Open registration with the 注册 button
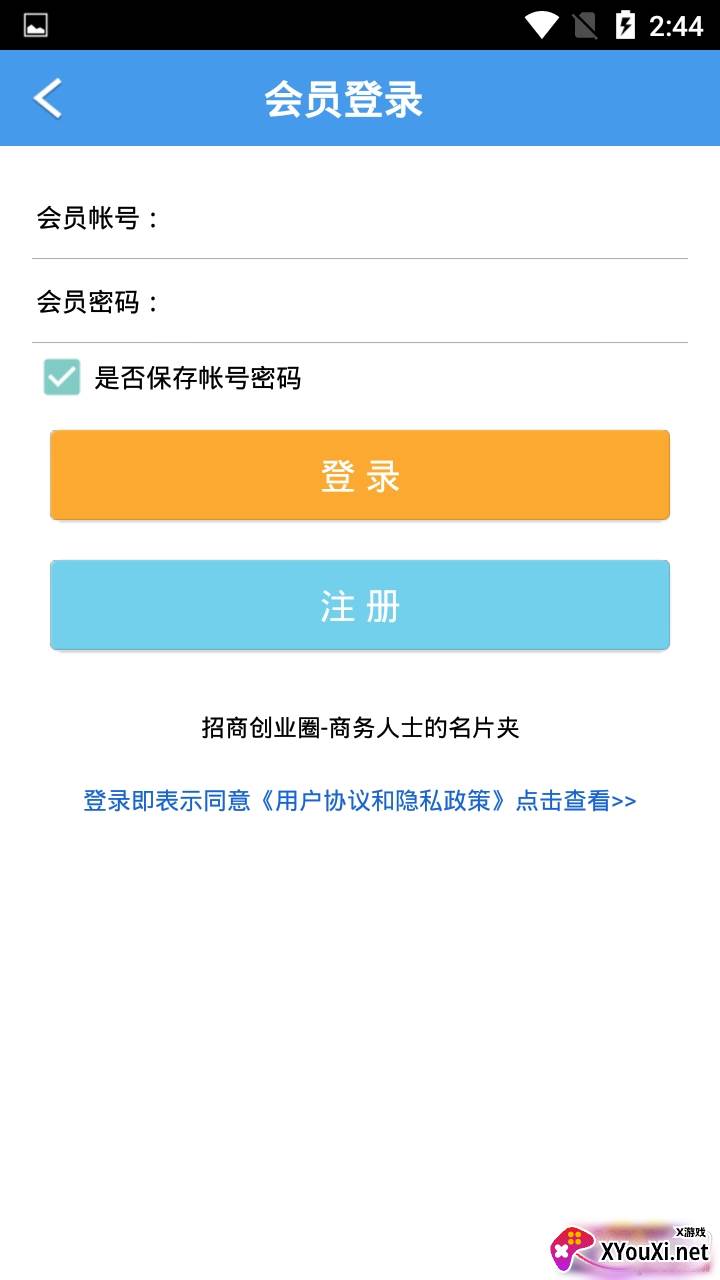The image size is (720, 1280). point(360,605)
